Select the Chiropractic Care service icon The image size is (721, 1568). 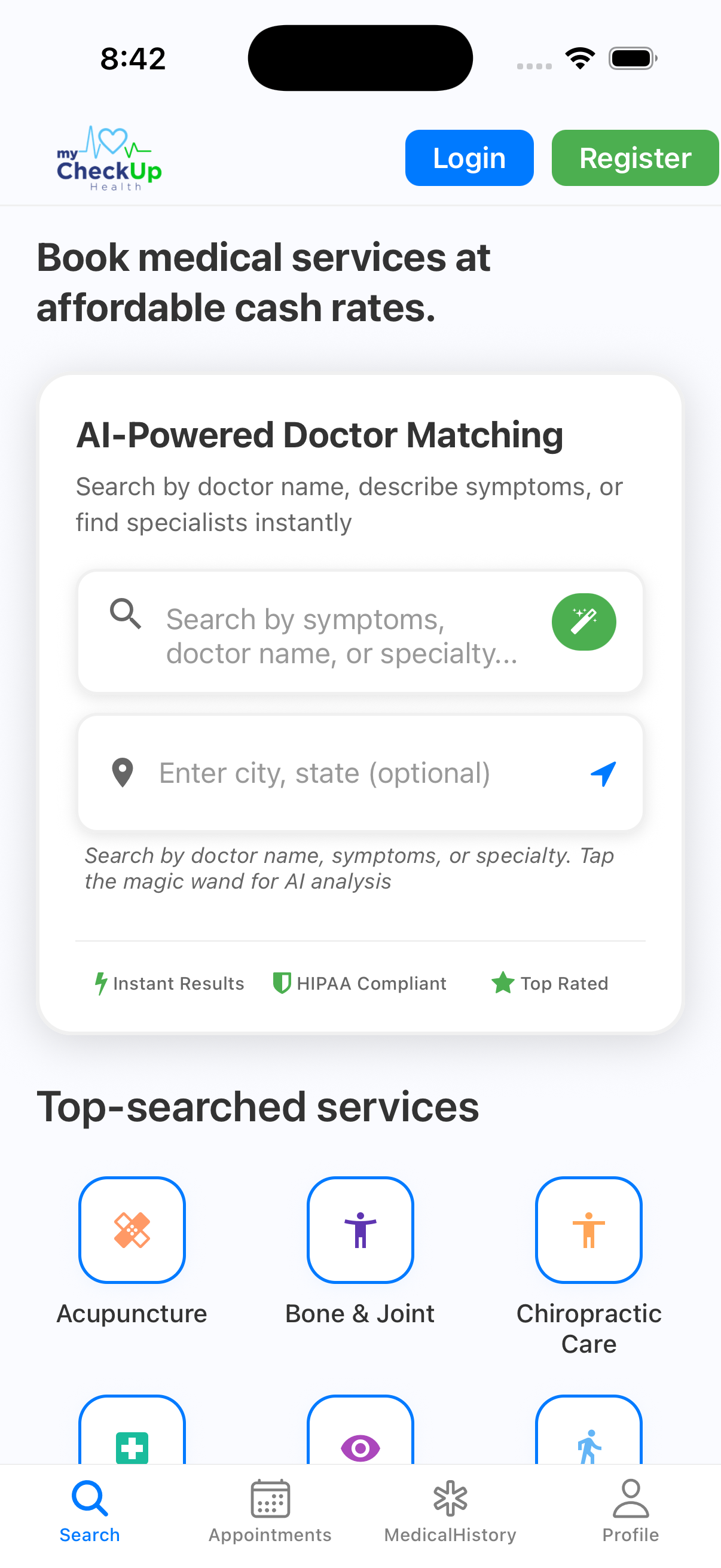point(588,1229)
